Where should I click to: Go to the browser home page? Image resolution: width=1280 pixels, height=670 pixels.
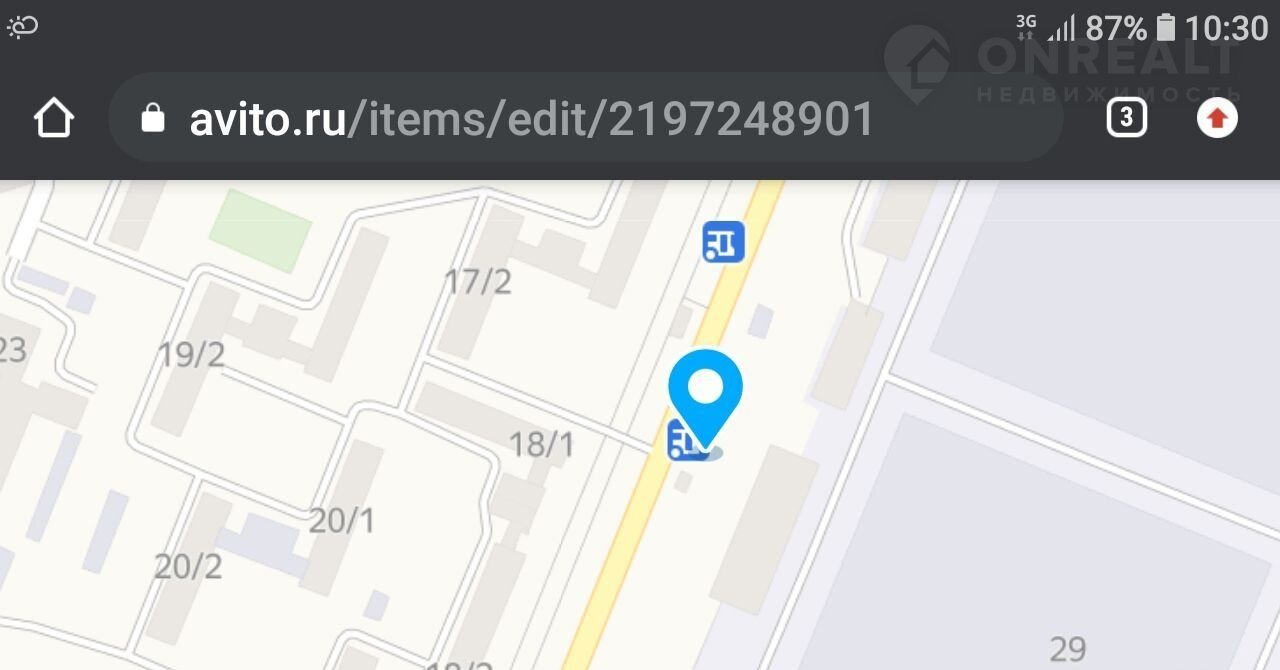tap(54, 119)
